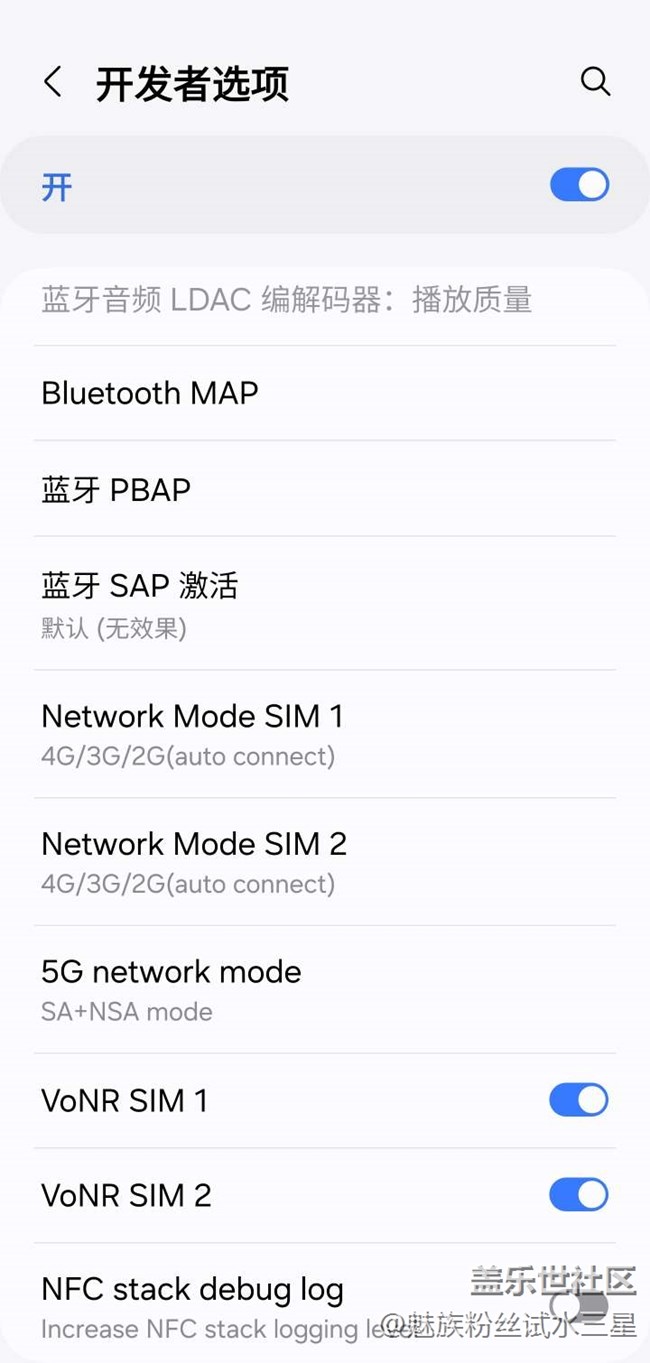Select the 5G network mode setting

coord(171,989)
